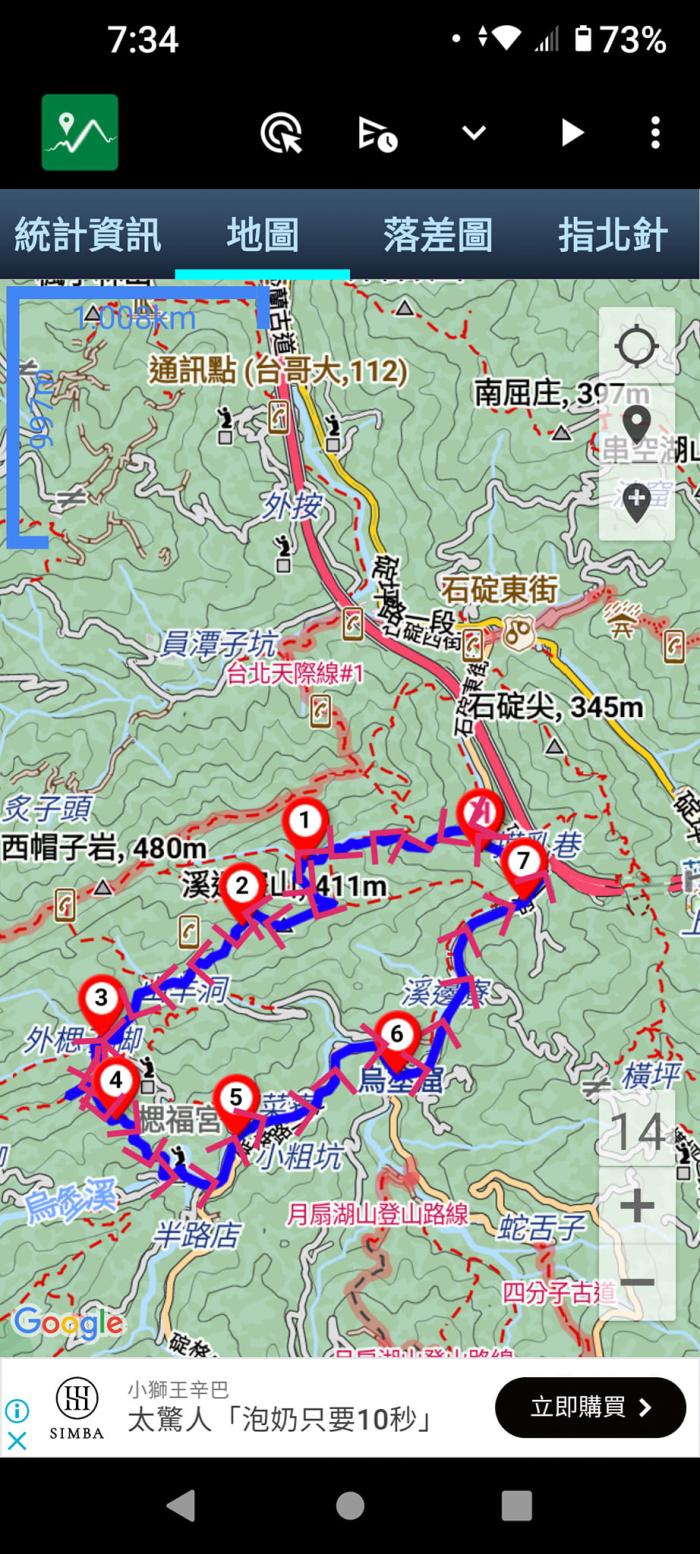Close the SIMBA ad banner
This screenshot has width=700, height=1554.
[17, 1441]
